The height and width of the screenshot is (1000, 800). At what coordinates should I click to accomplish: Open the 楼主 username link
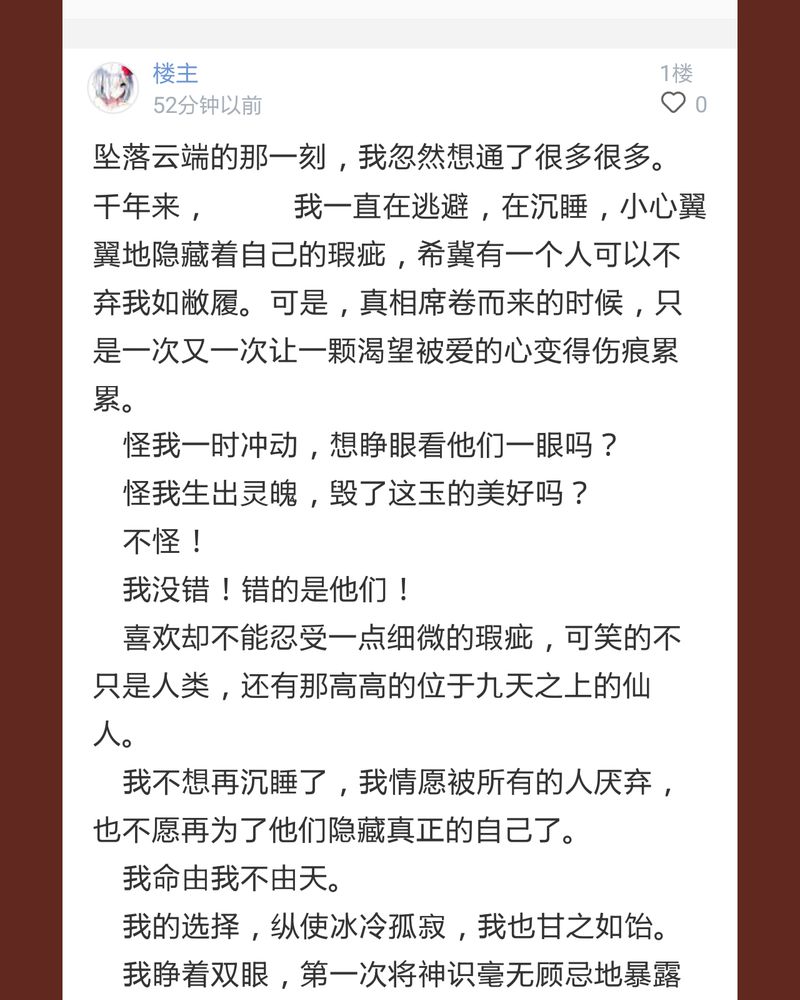[x=175, y=73]
